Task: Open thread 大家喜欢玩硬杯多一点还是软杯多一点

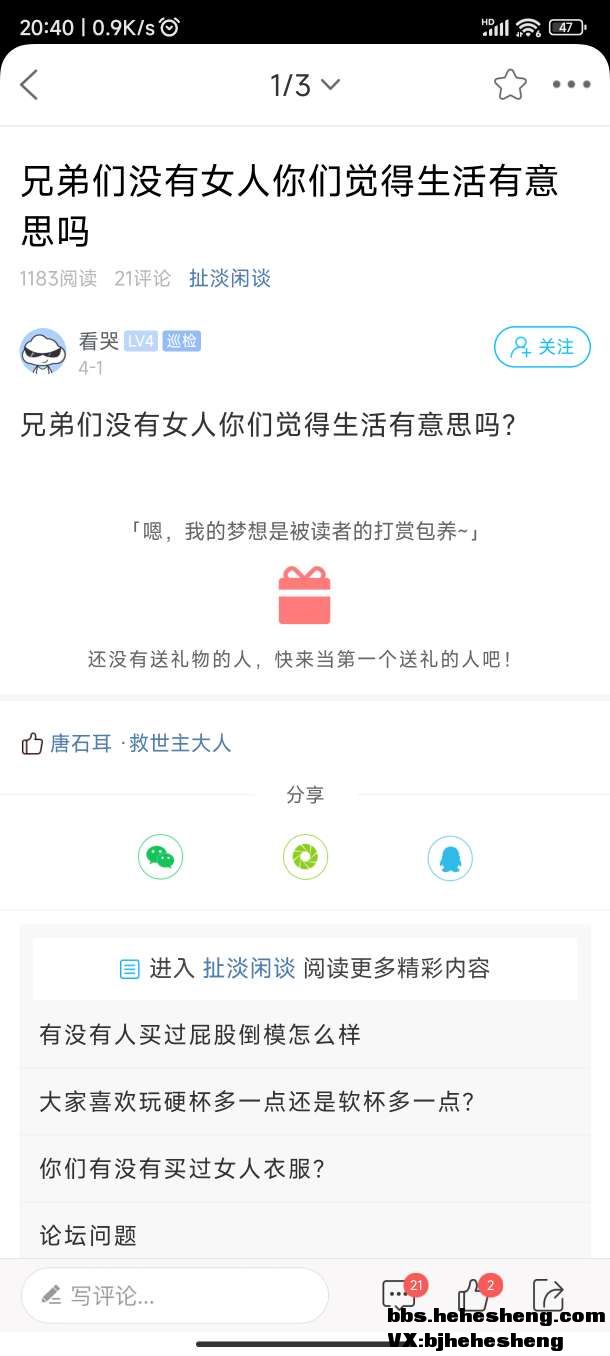Action: (x=256, y=1101)
